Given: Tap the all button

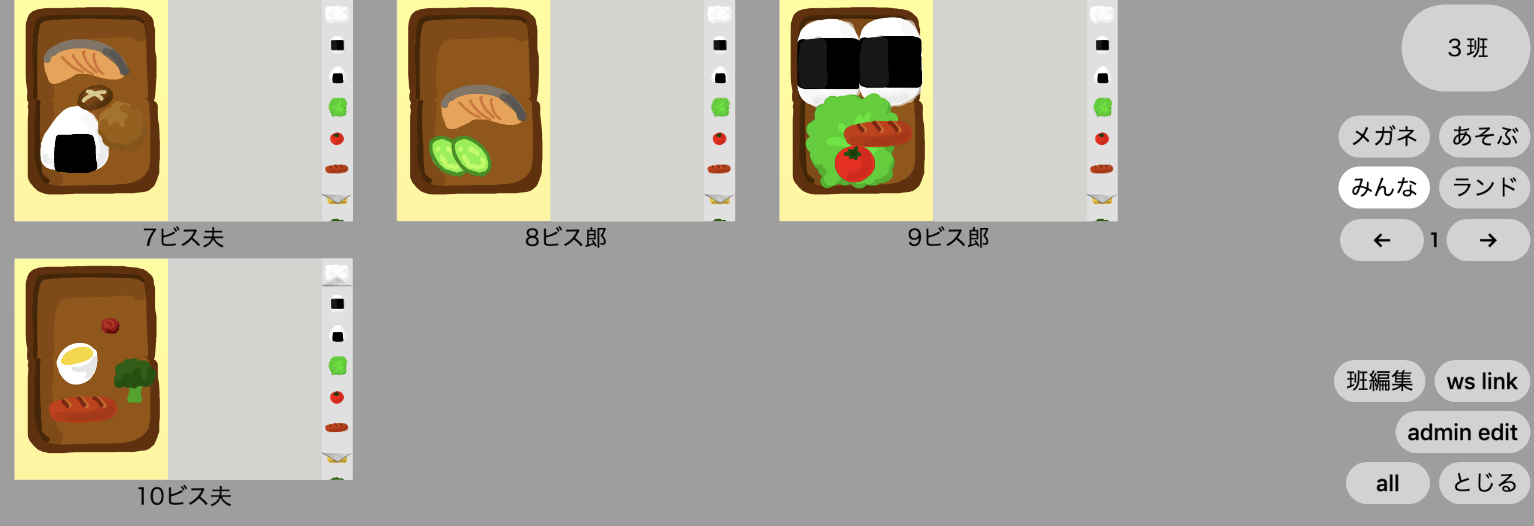Looking at the screenshot, I should pyautogui.click(x=1387, y=484).
